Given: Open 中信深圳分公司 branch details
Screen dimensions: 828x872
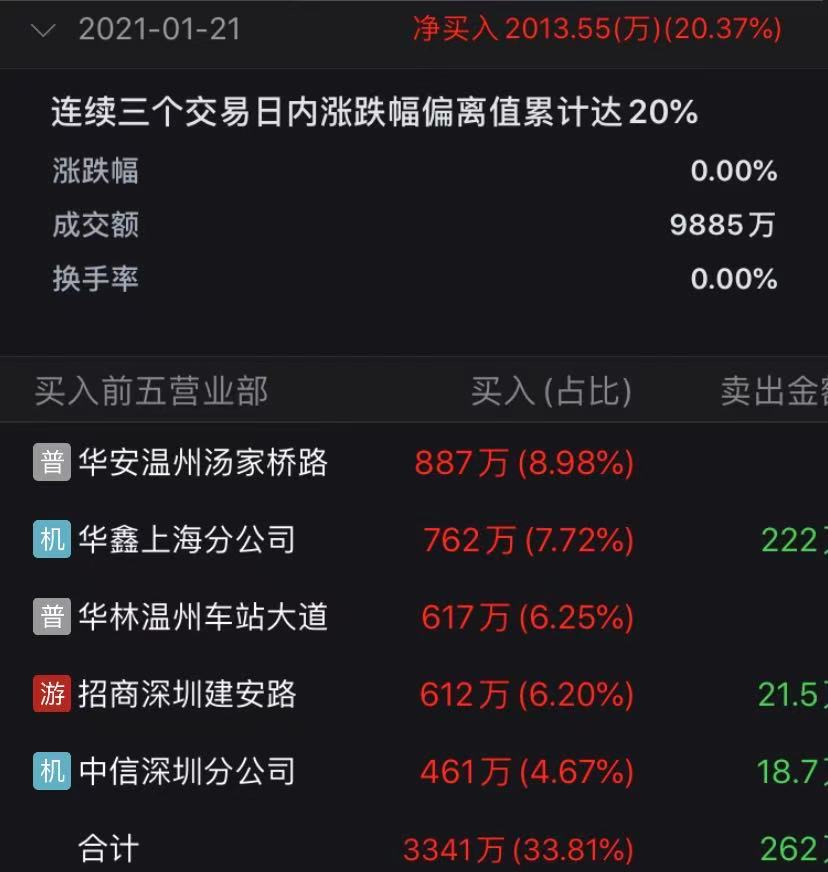Looking at the screenshot, I should [186, 771].
